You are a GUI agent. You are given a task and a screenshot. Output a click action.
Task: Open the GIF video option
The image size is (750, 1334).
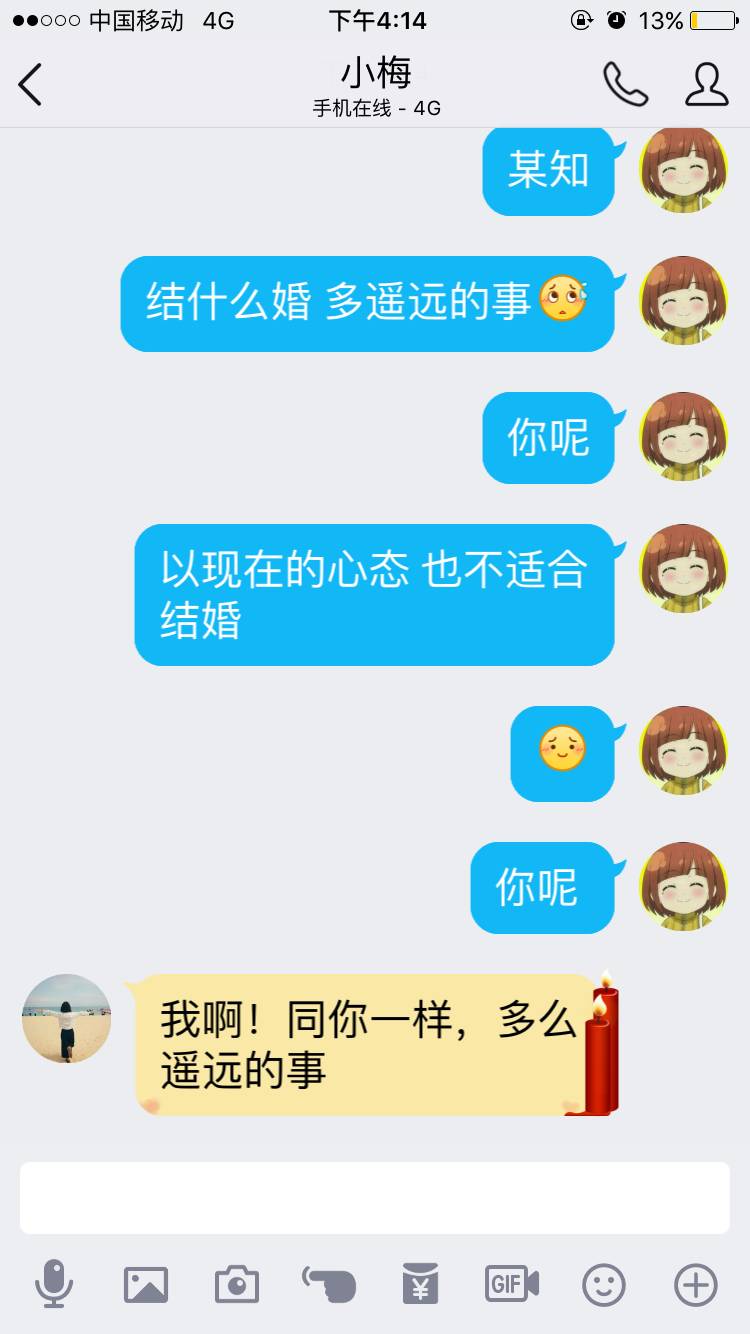tap(512, 1284)
